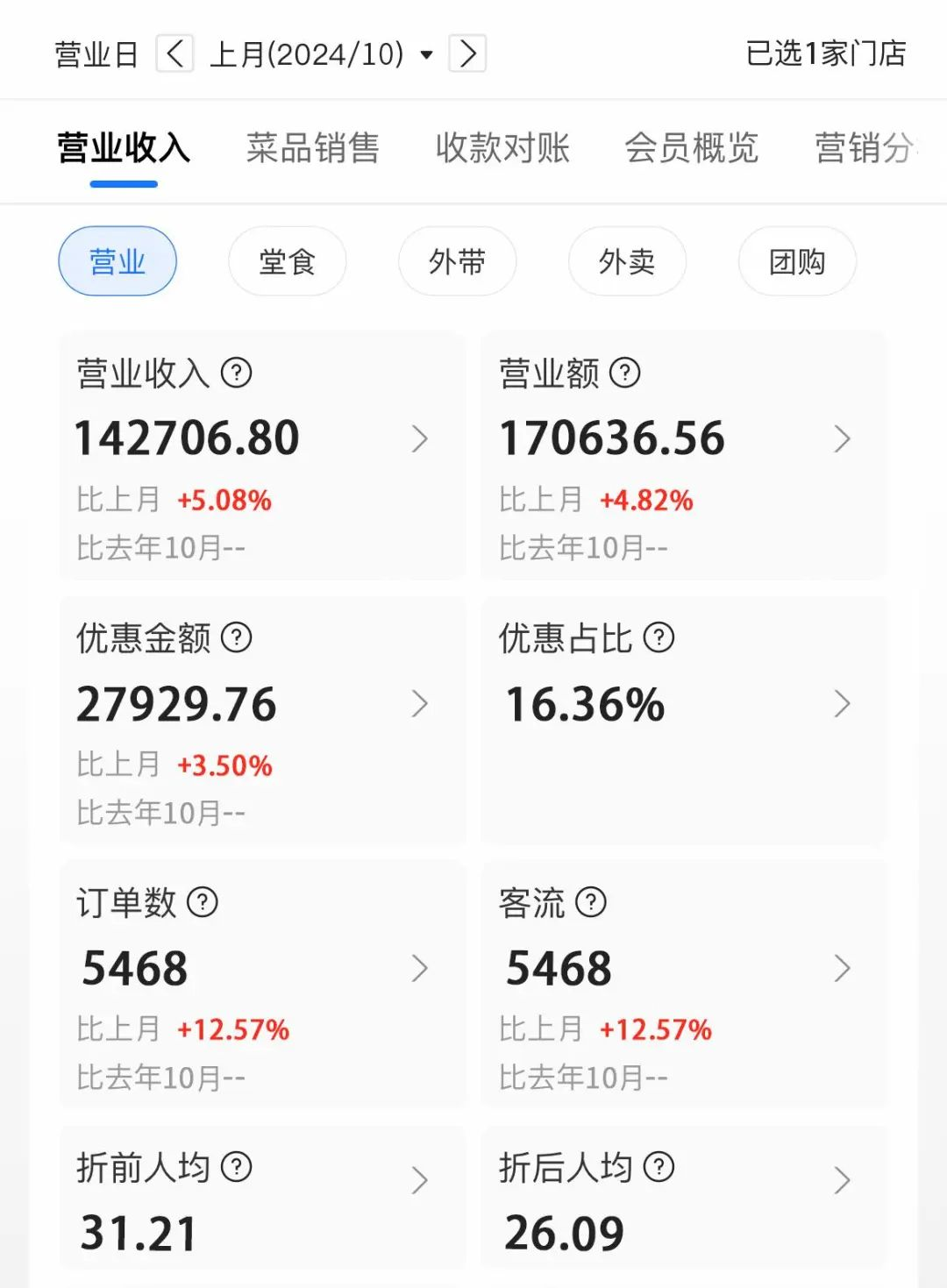
Task: Open the 上月(2024/10) date dropdown
Action: 321,54
